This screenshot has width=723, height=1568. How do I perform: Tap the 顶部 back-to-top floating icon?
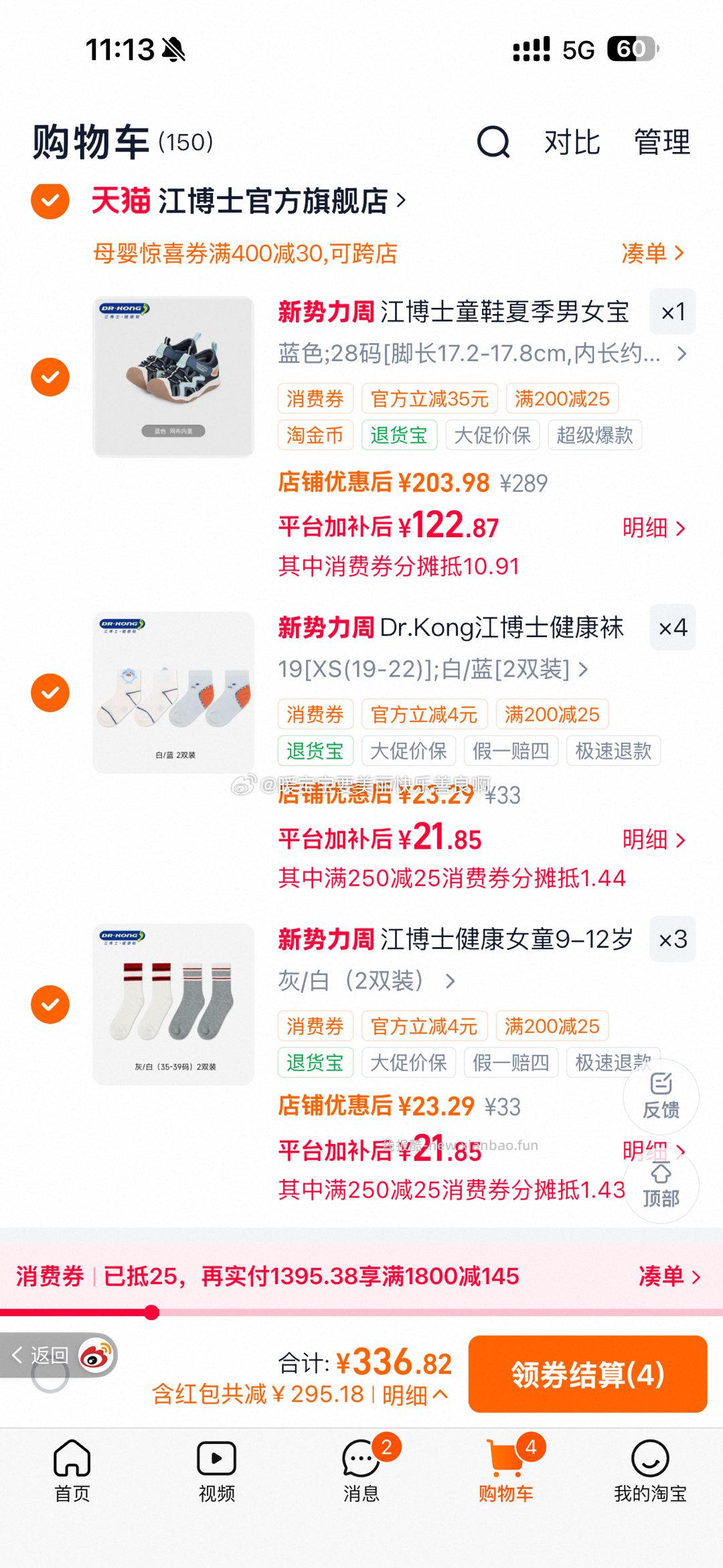pos(661,1186)
